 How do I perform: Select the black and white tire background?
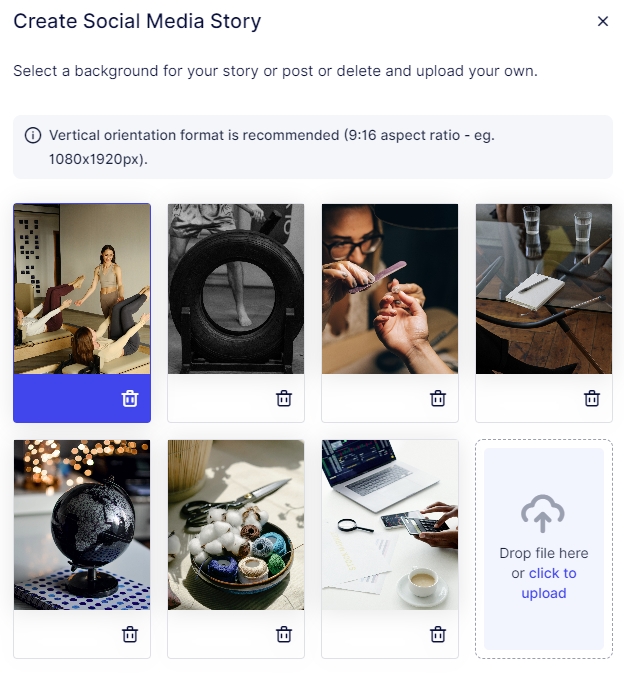(x=236, y=289)
